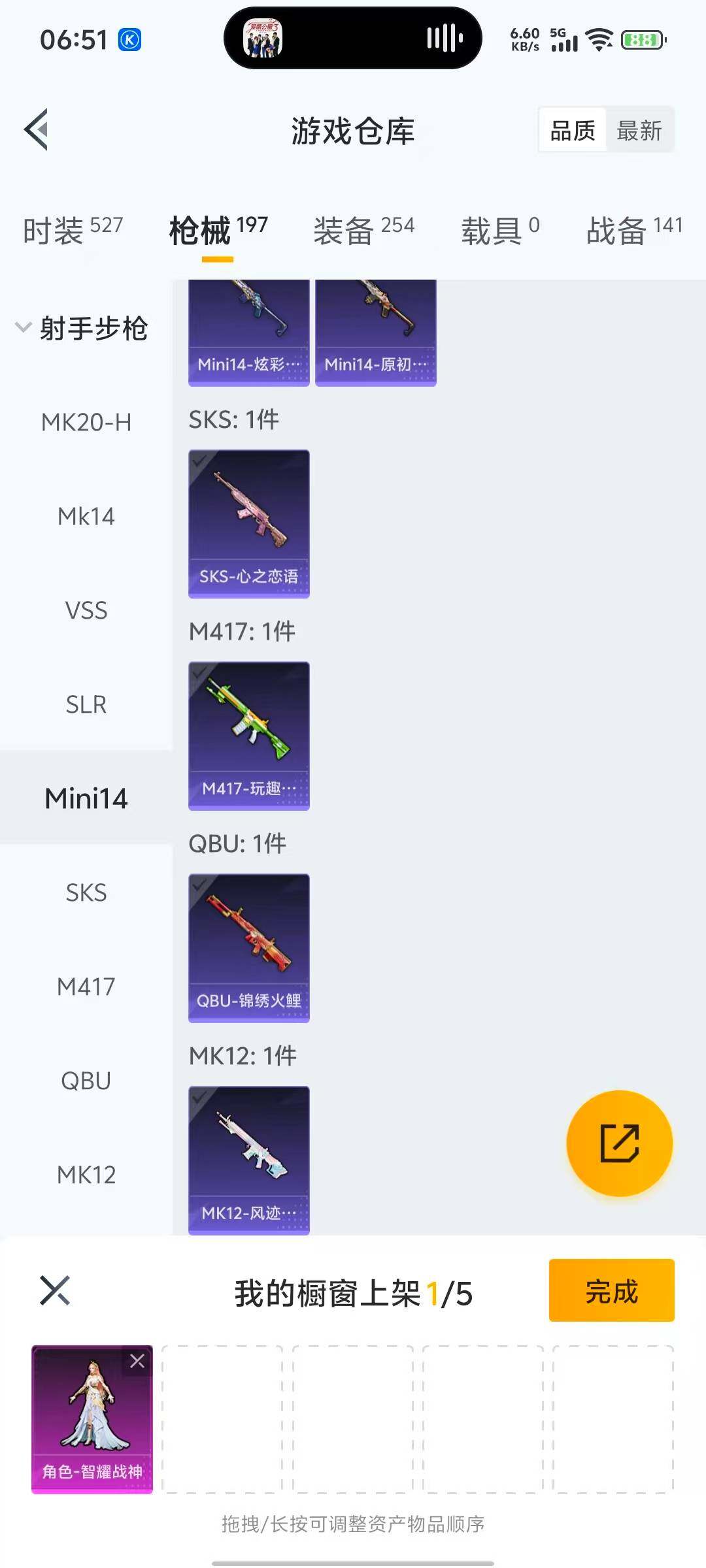706x1568 pixels.
Task: Collapse the 射手步枪 category
Action: (82, 328)
